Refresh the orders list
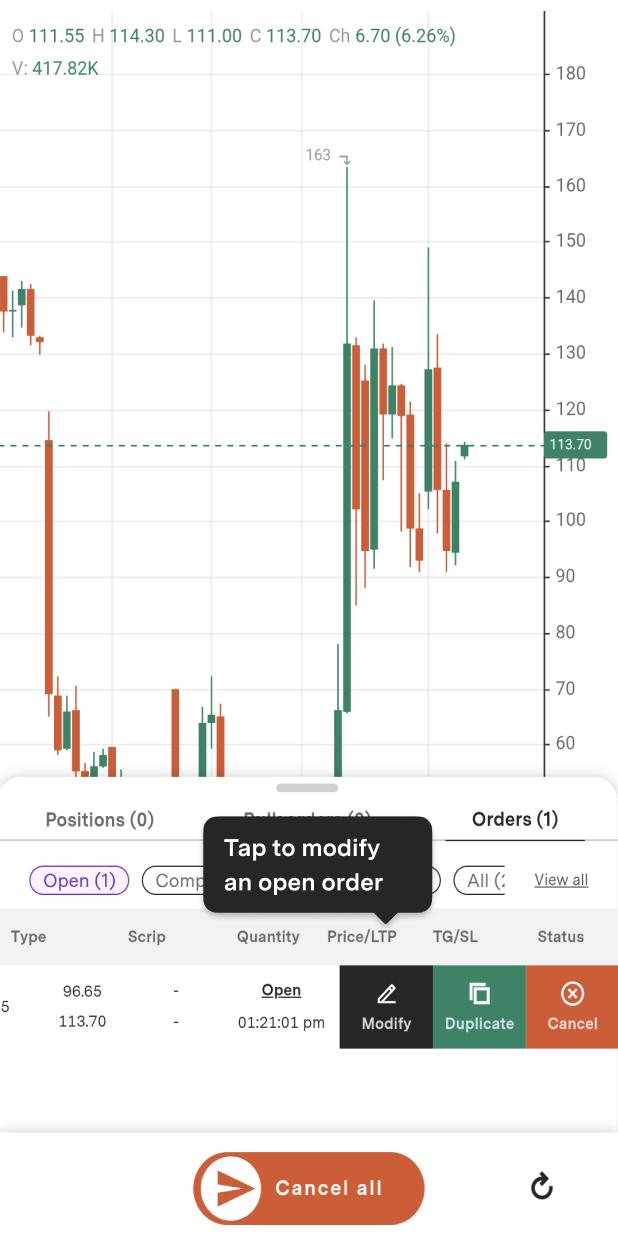Image resolution: width=618 pixels, height=1246 pixels. [x=541, y=1187]
